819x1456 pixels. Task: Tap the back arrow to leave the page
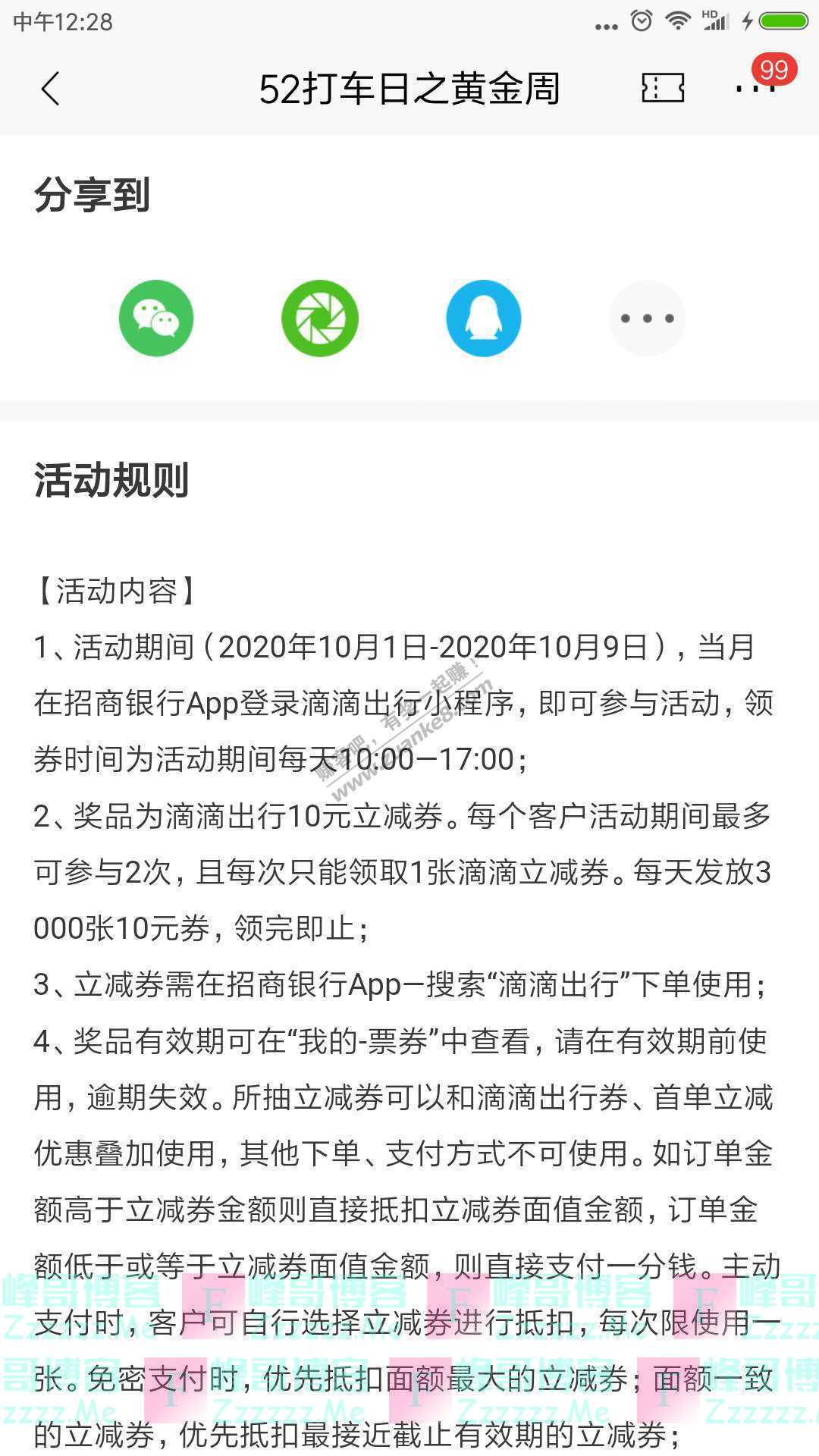50,88
